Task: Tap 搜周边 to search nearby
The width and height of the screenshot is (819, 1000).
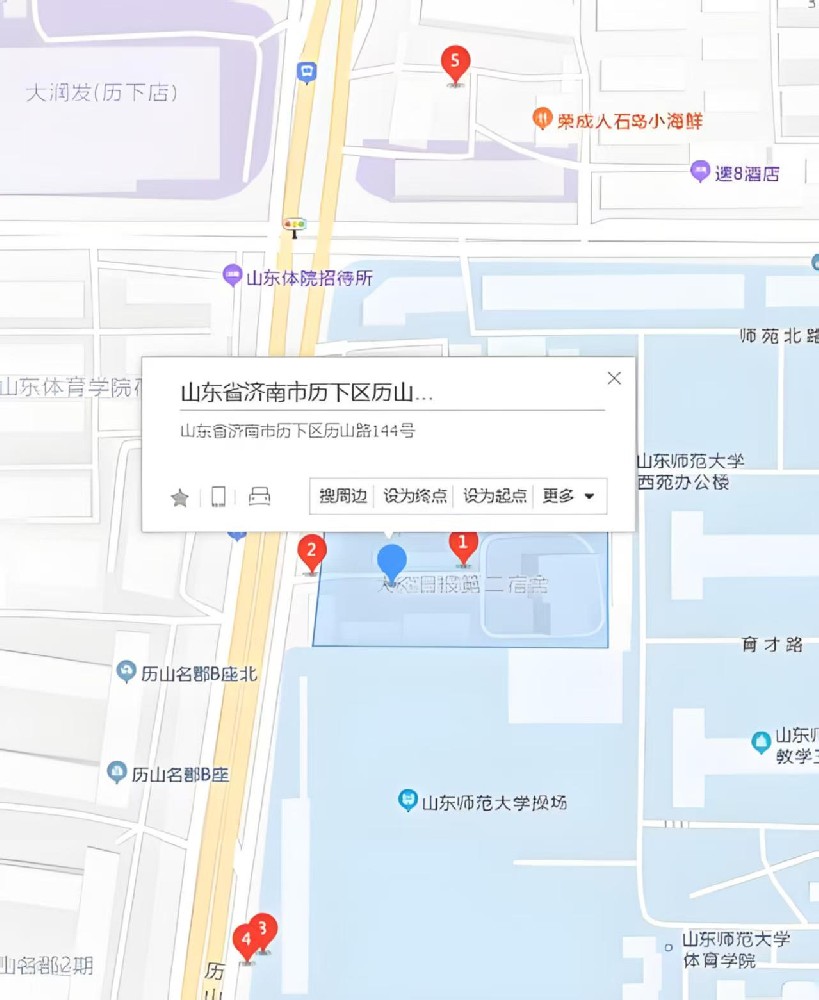Action: [x=343, y=496]
